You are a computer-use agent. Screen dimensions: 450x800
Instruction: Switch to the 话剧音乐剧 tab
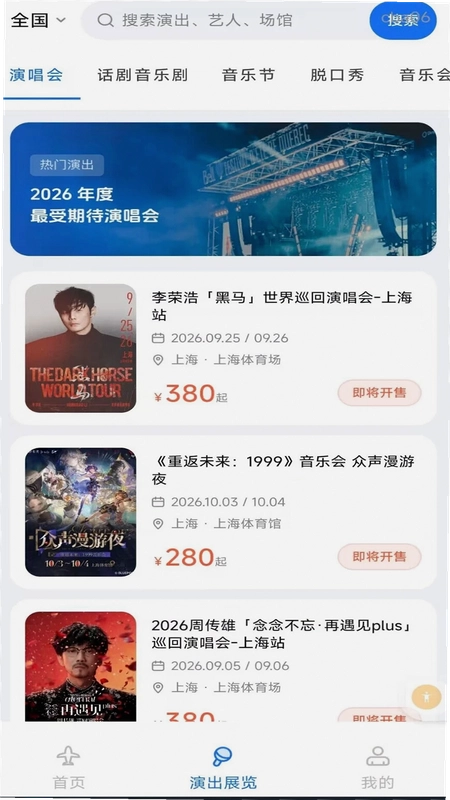143,76
